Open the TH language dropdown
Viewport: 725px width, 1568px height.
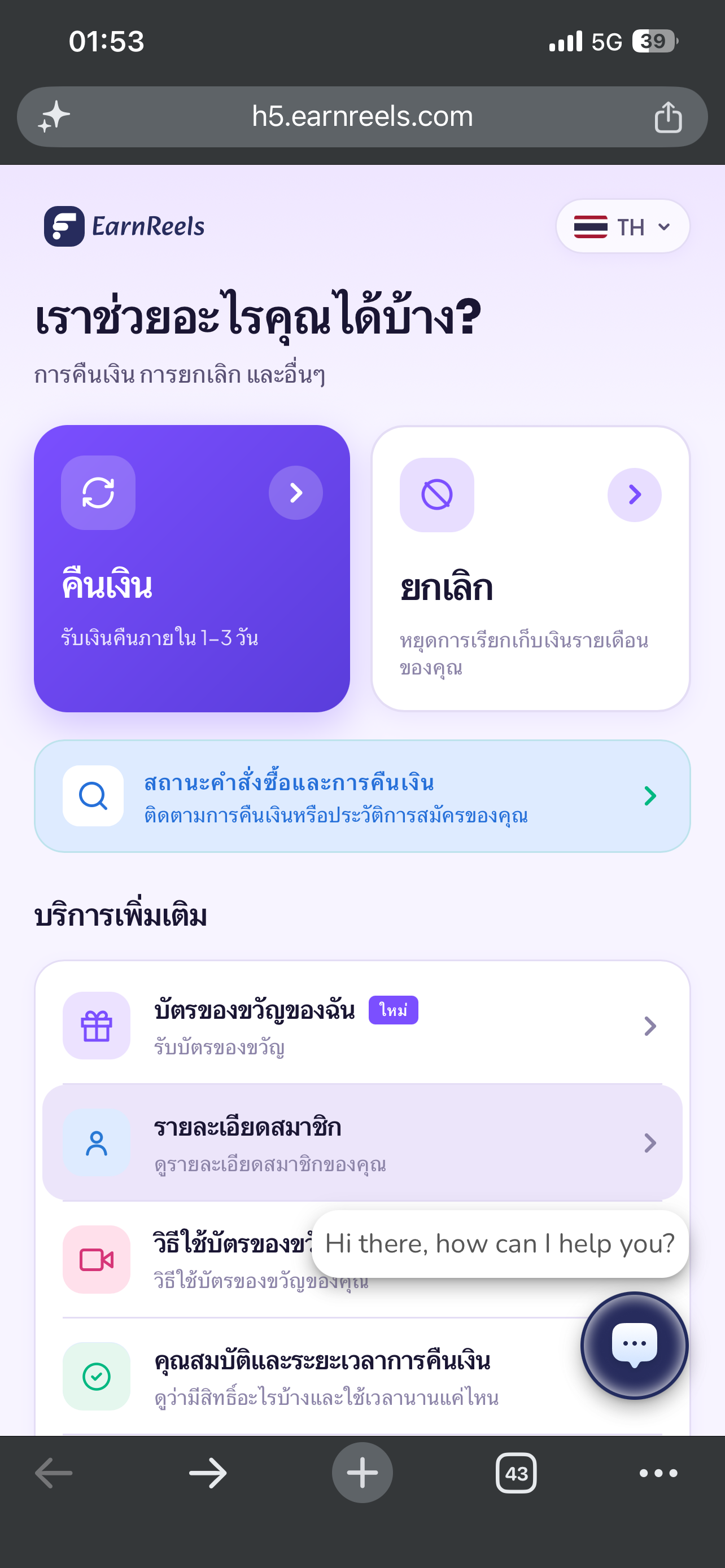click(x=622, y=226)
